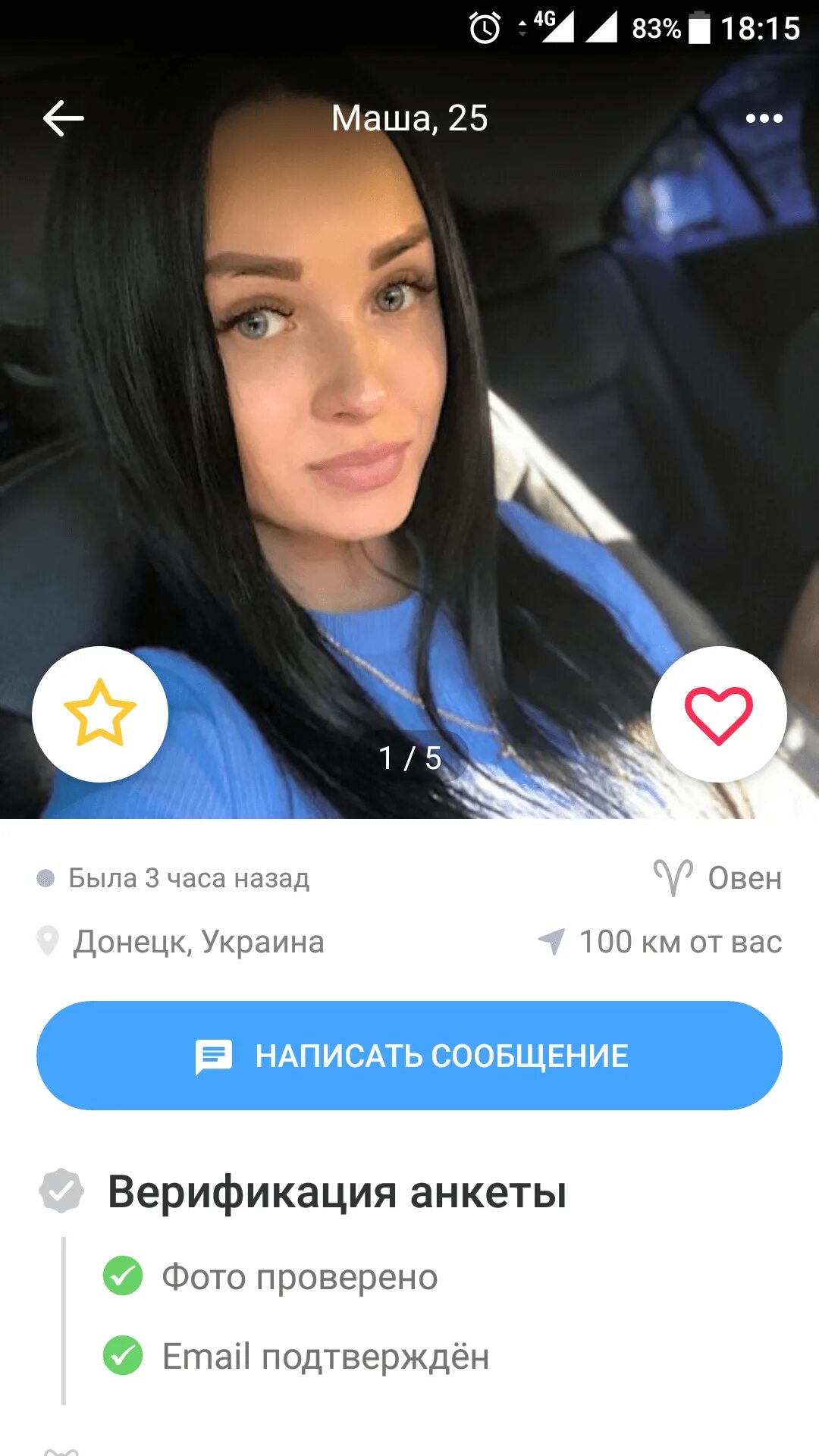
Task: Like Маша's profile with the heart
Action: point(718,714)
